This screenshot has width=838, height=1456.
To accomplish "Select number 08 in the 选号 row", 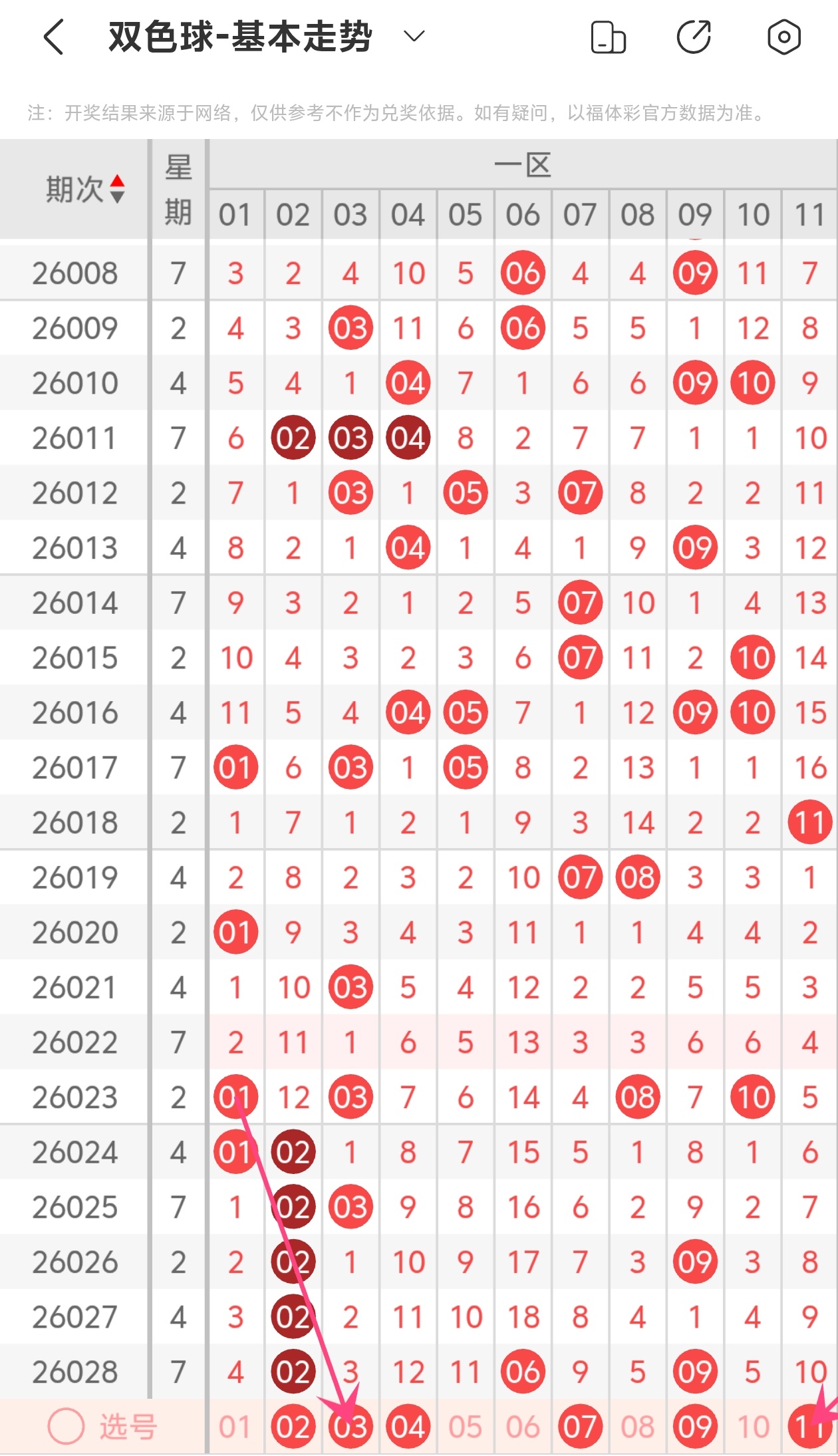I will 638,1427.
